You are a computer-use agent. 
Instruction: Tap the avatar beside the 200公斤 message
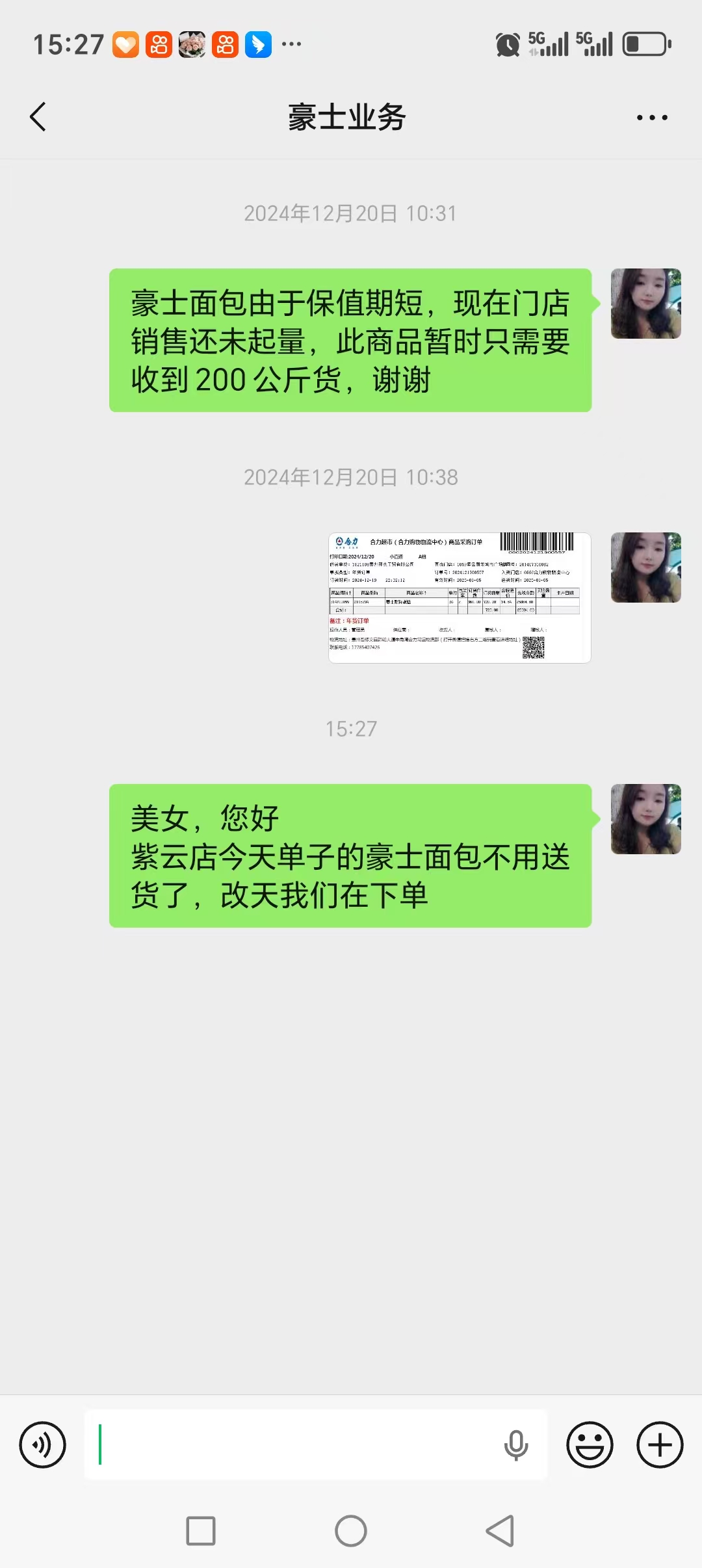645,304
